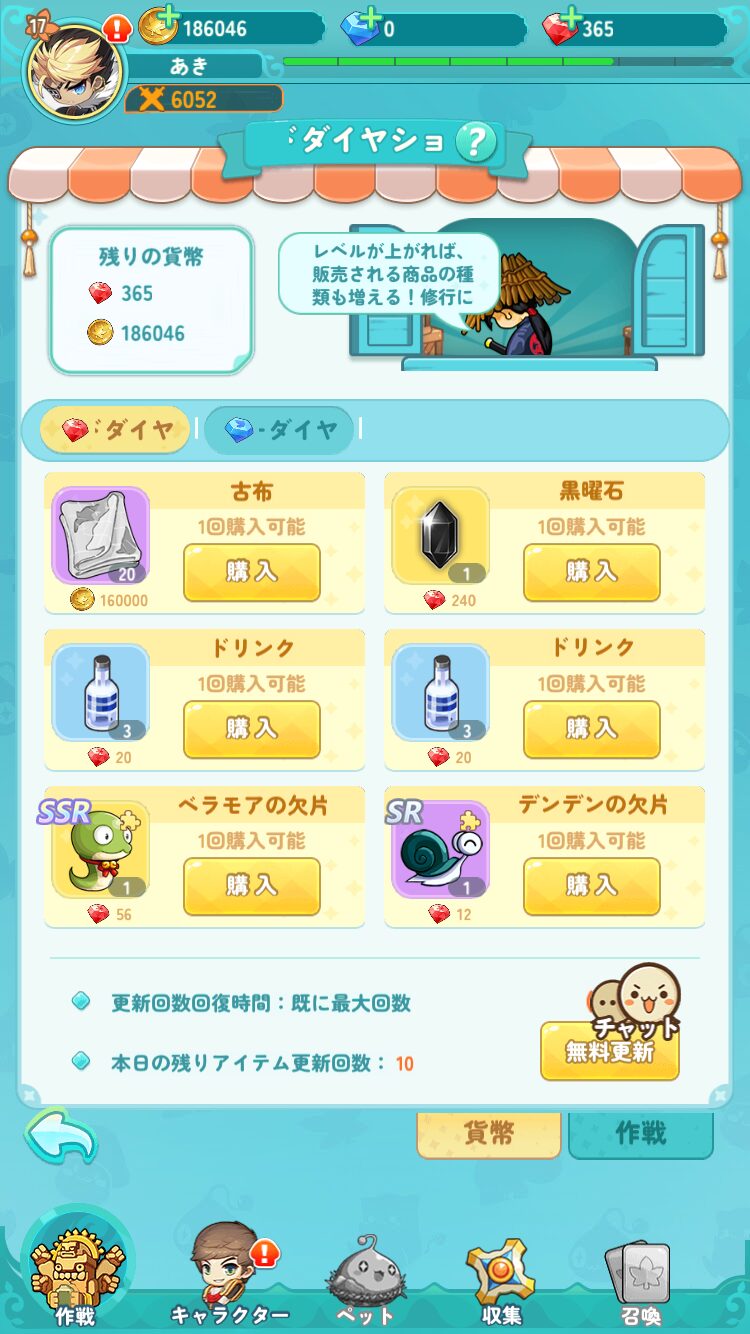The height and width of the screenshot is (1334, 750).
Task: Open キャラクター in bottom navigation
Action: pos(230,1275)
